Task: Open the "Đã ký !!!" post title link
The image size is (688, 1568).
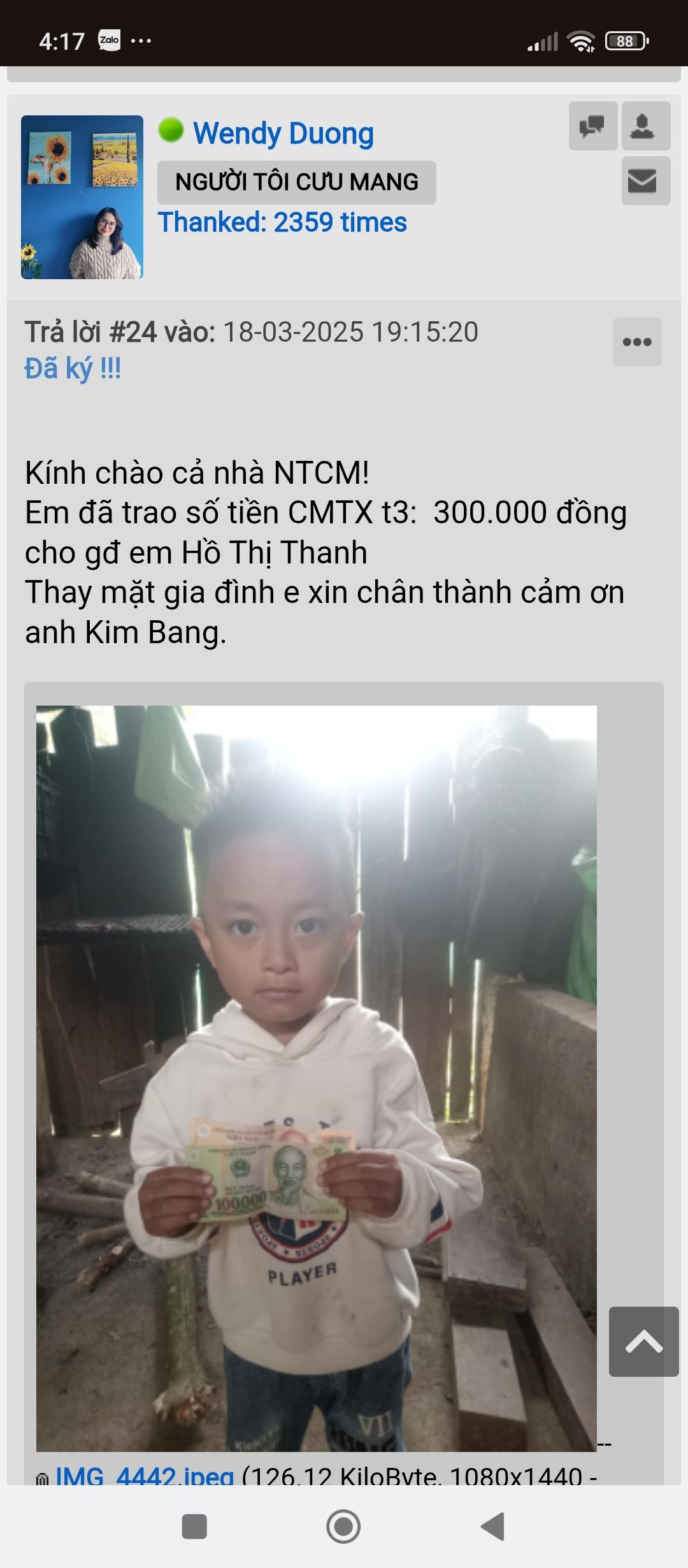Action: coord(73,369)
